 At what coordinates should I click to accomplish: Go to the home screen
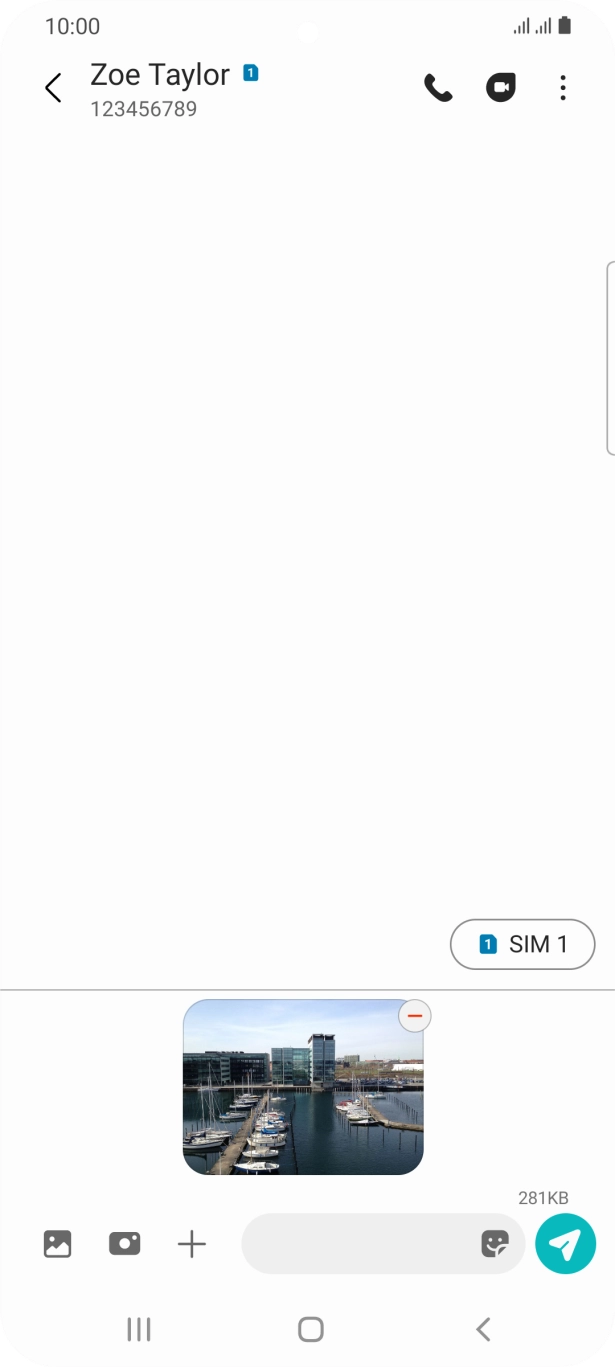(310, 1329)
